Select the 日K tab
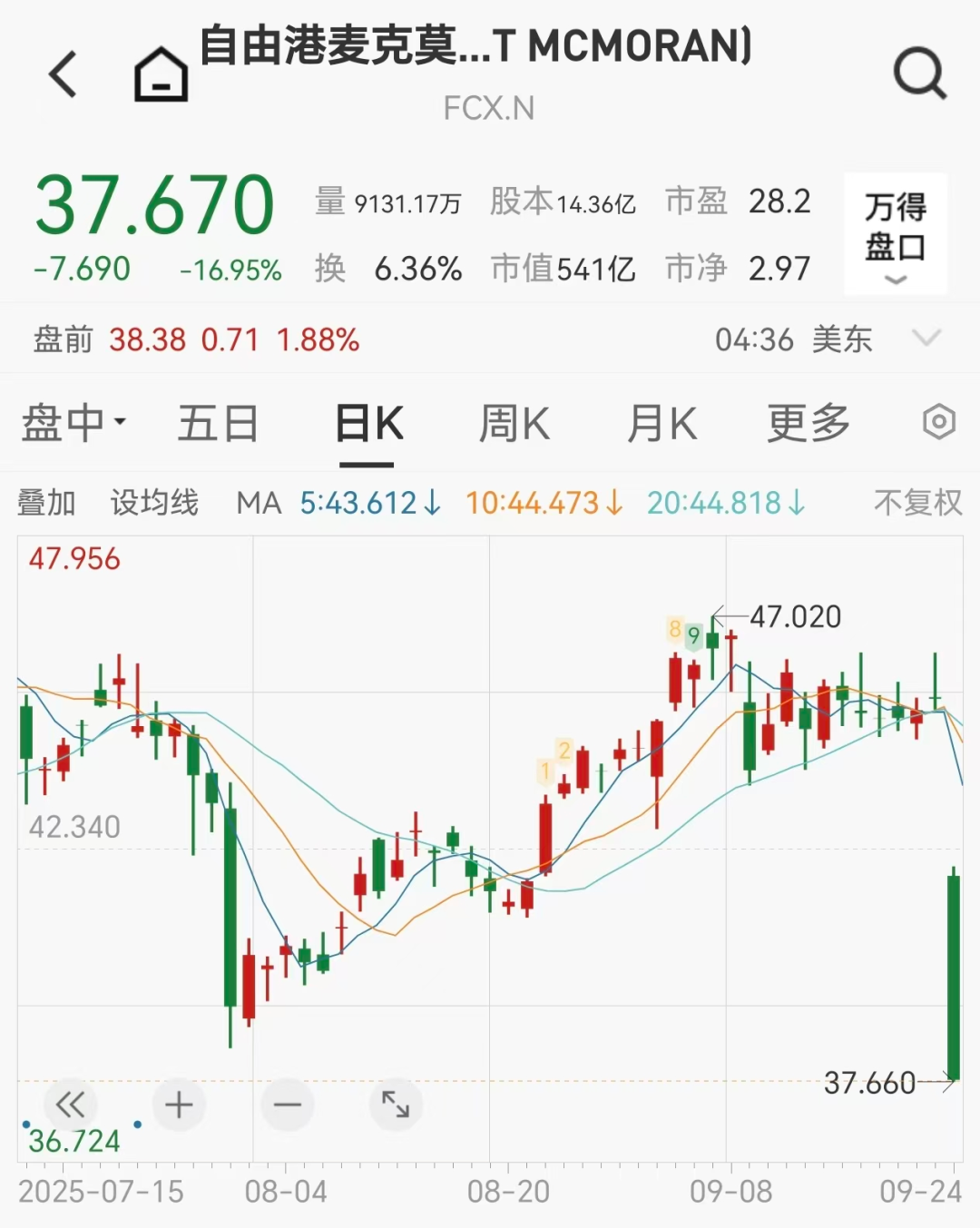Image resolution: width=980 pixels, height=1228 pixels. [x=367, y=423]
